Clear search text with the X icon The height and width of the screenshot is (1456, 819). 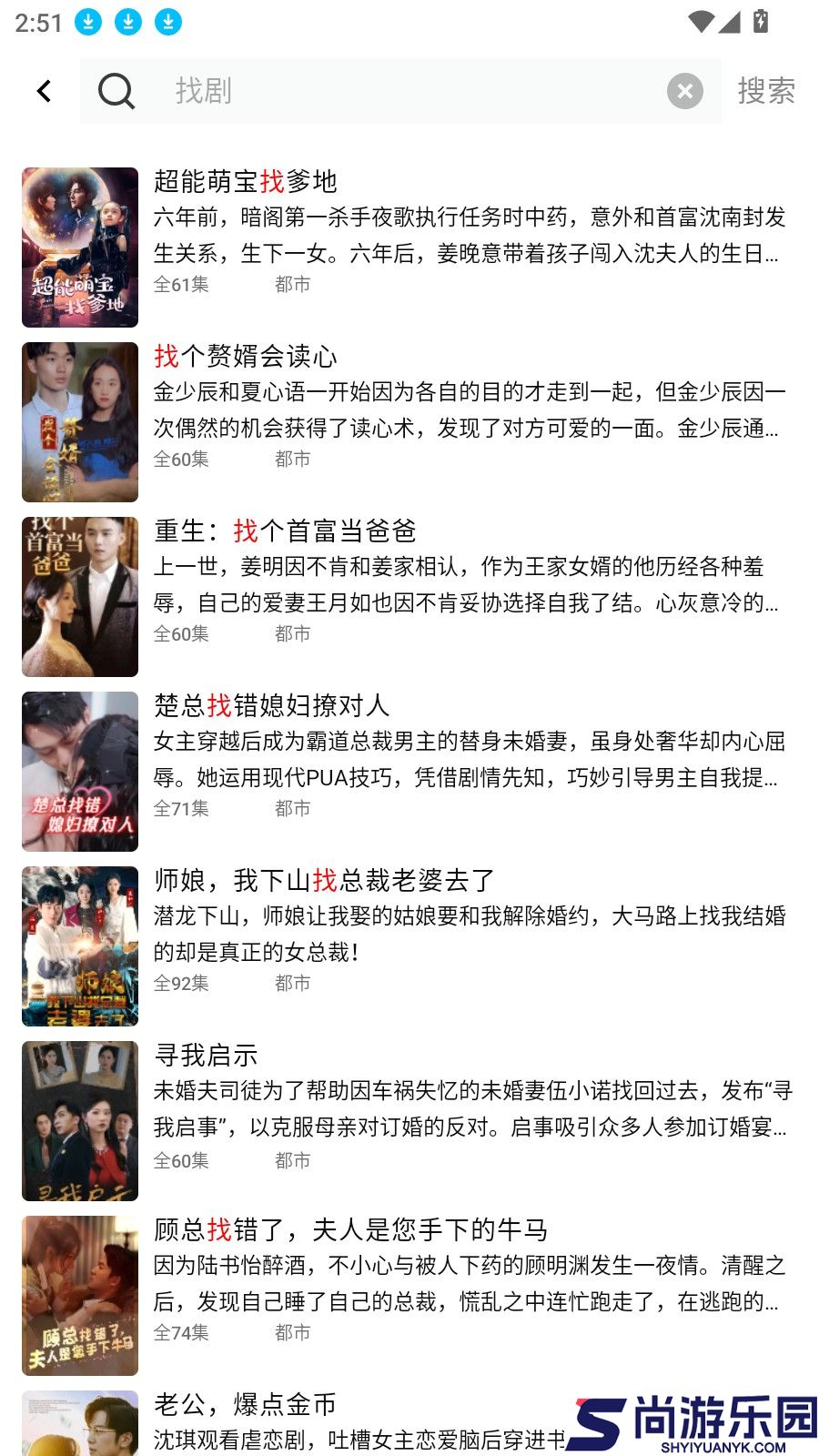686,91
